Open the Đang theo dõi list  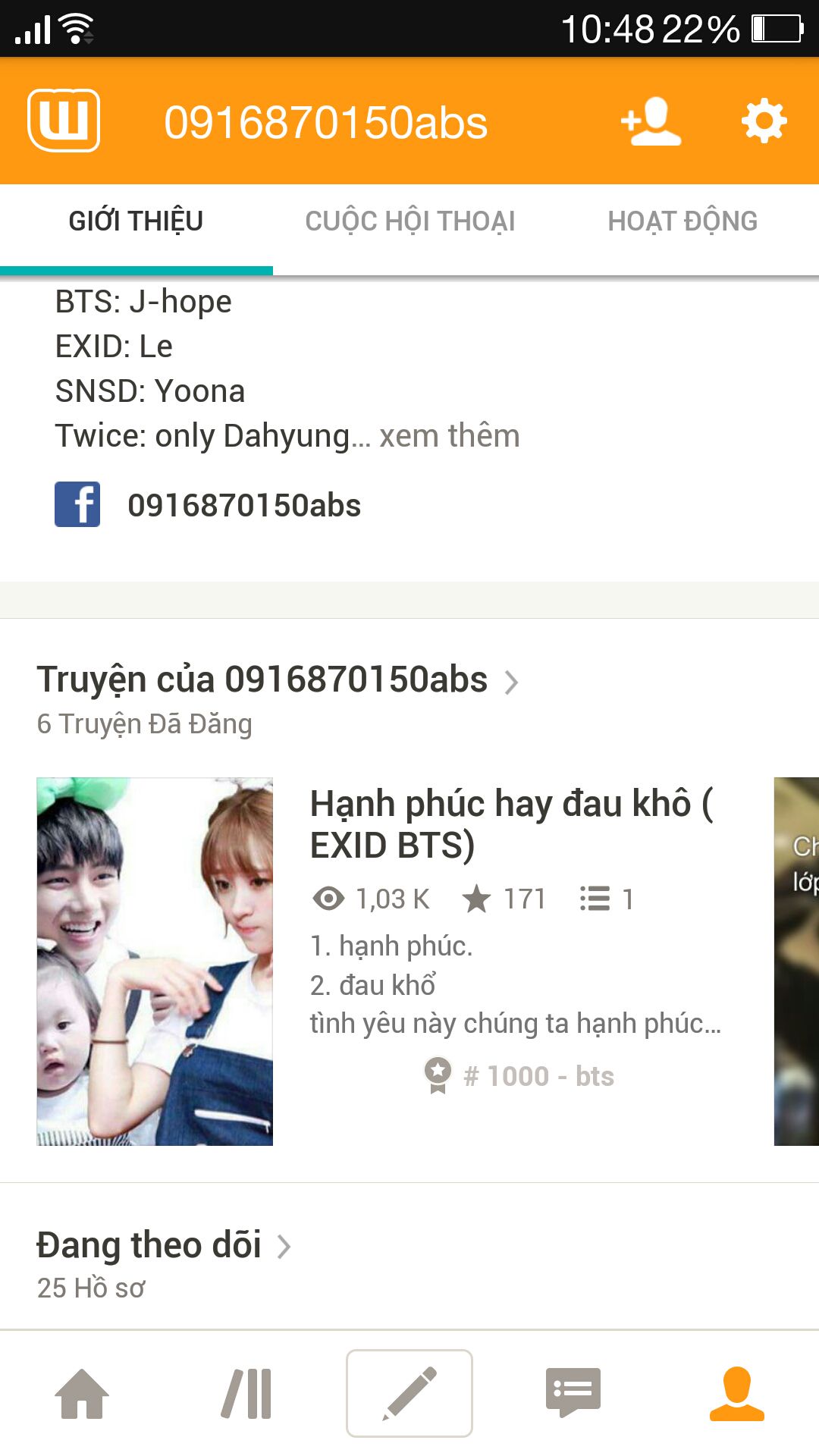click(163, 1245)
